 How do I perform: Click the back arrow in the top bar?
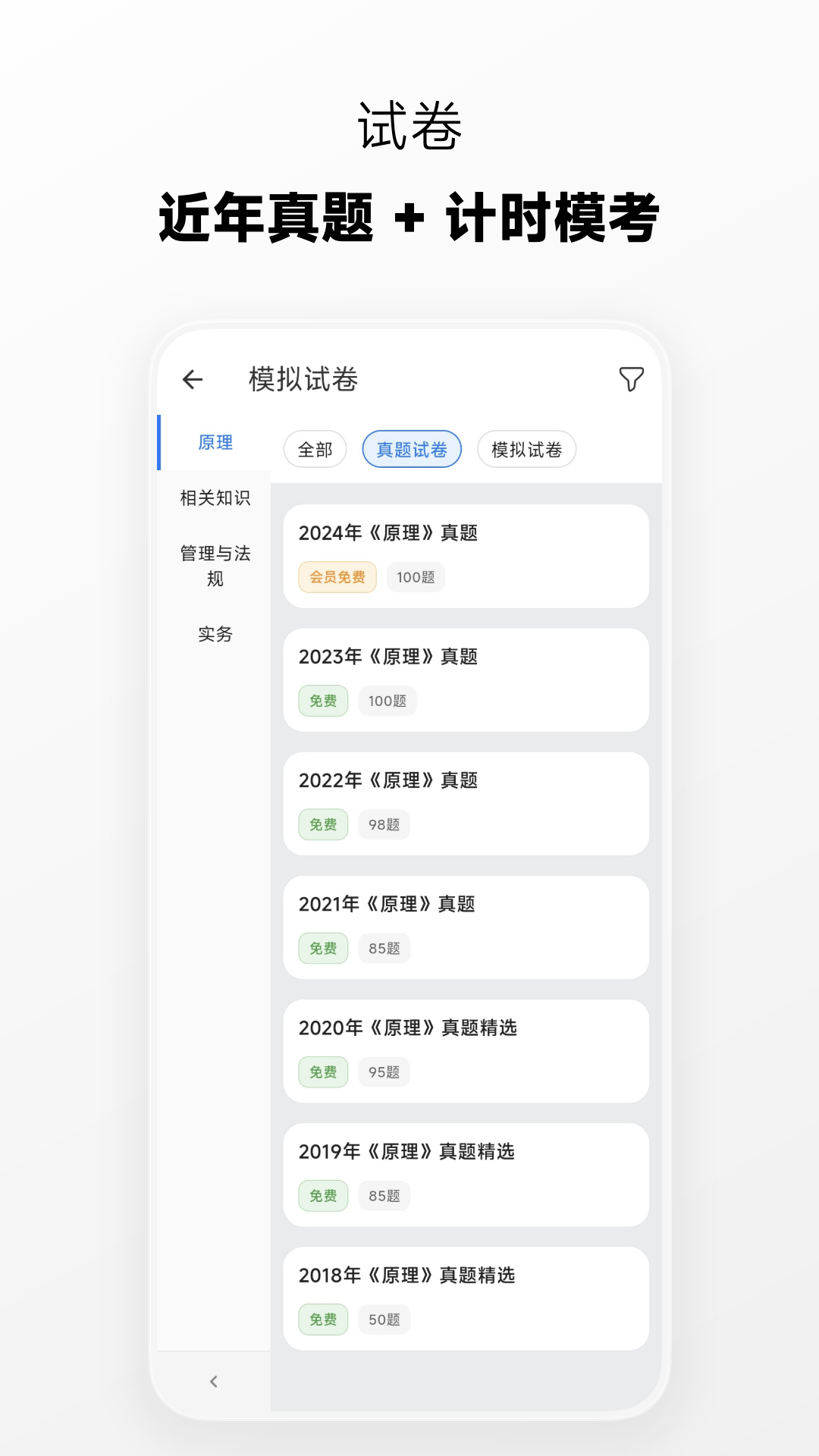coord(193,378)
